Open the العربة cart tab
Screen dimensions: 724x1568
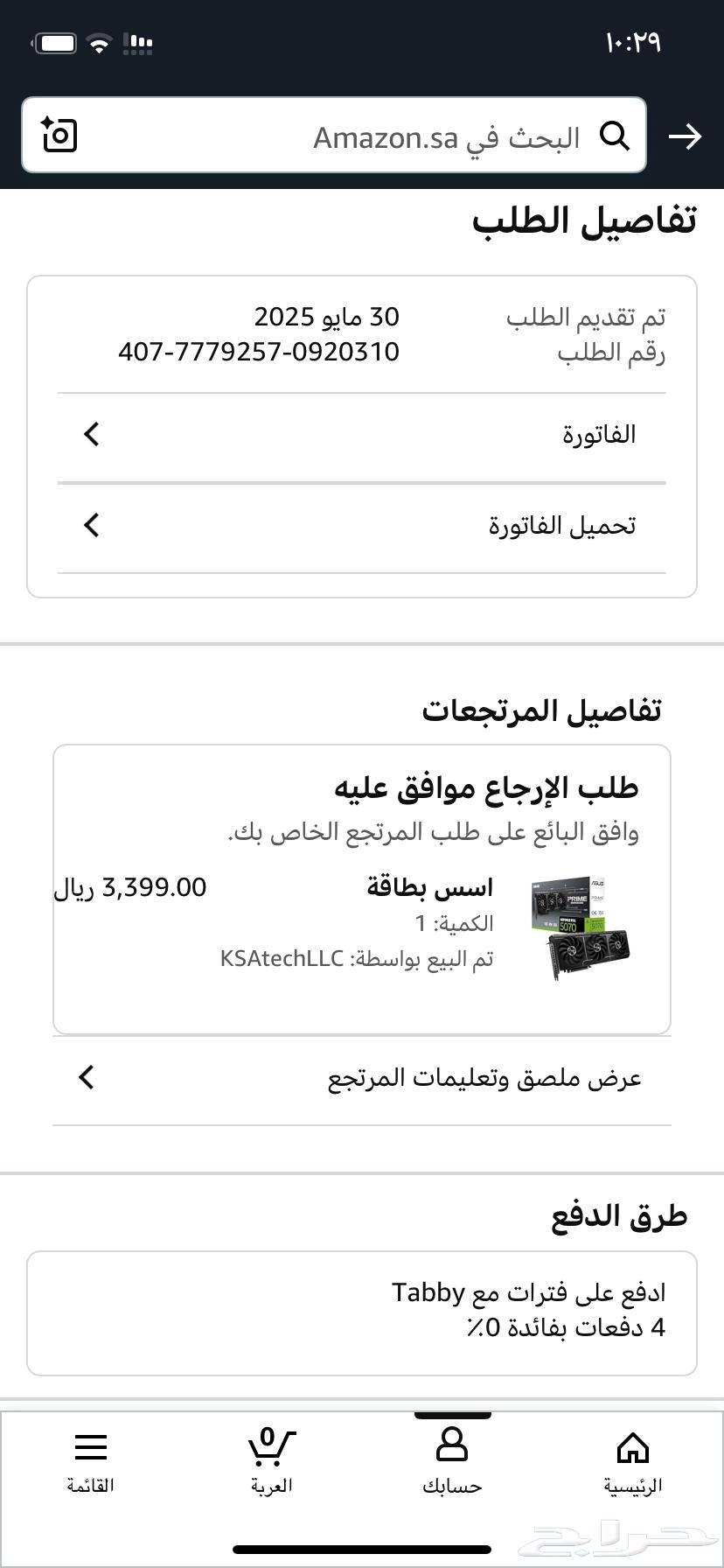coord(271,1463)
